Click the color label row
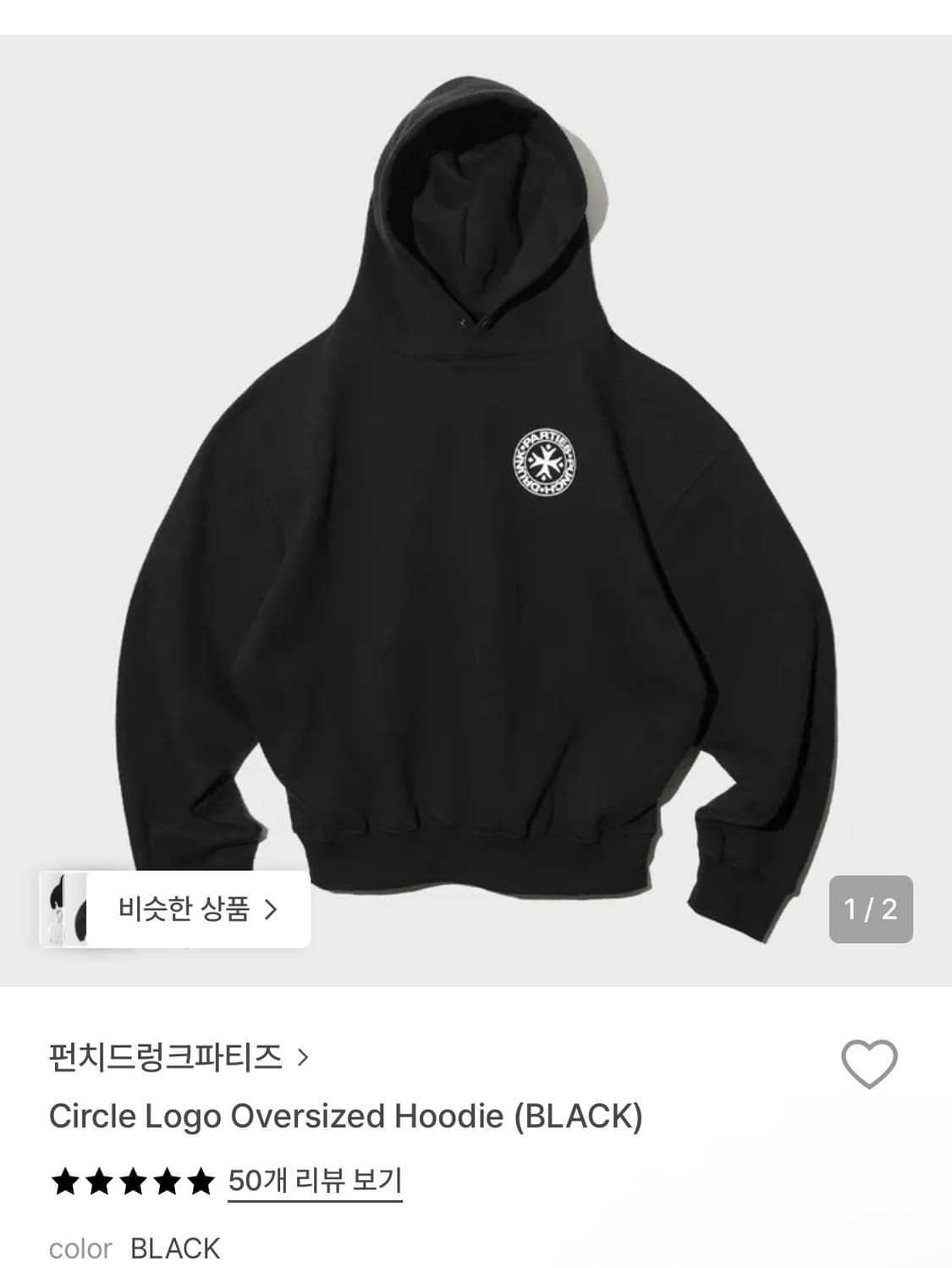 [x=81, y=1247]
